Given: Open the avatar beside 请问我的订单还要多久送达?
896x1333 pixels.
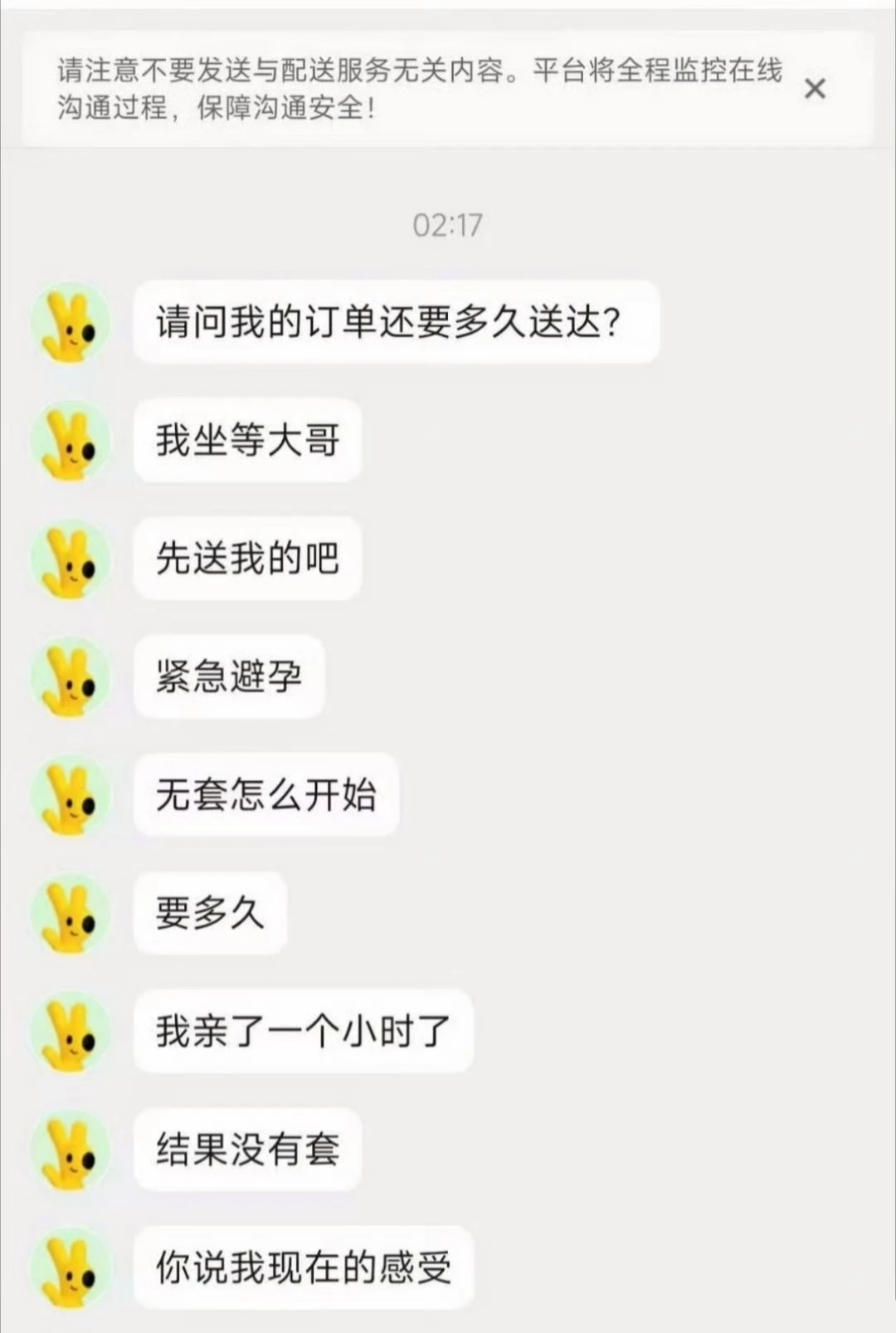Looking at the screenshot, I should click(71, 323).
